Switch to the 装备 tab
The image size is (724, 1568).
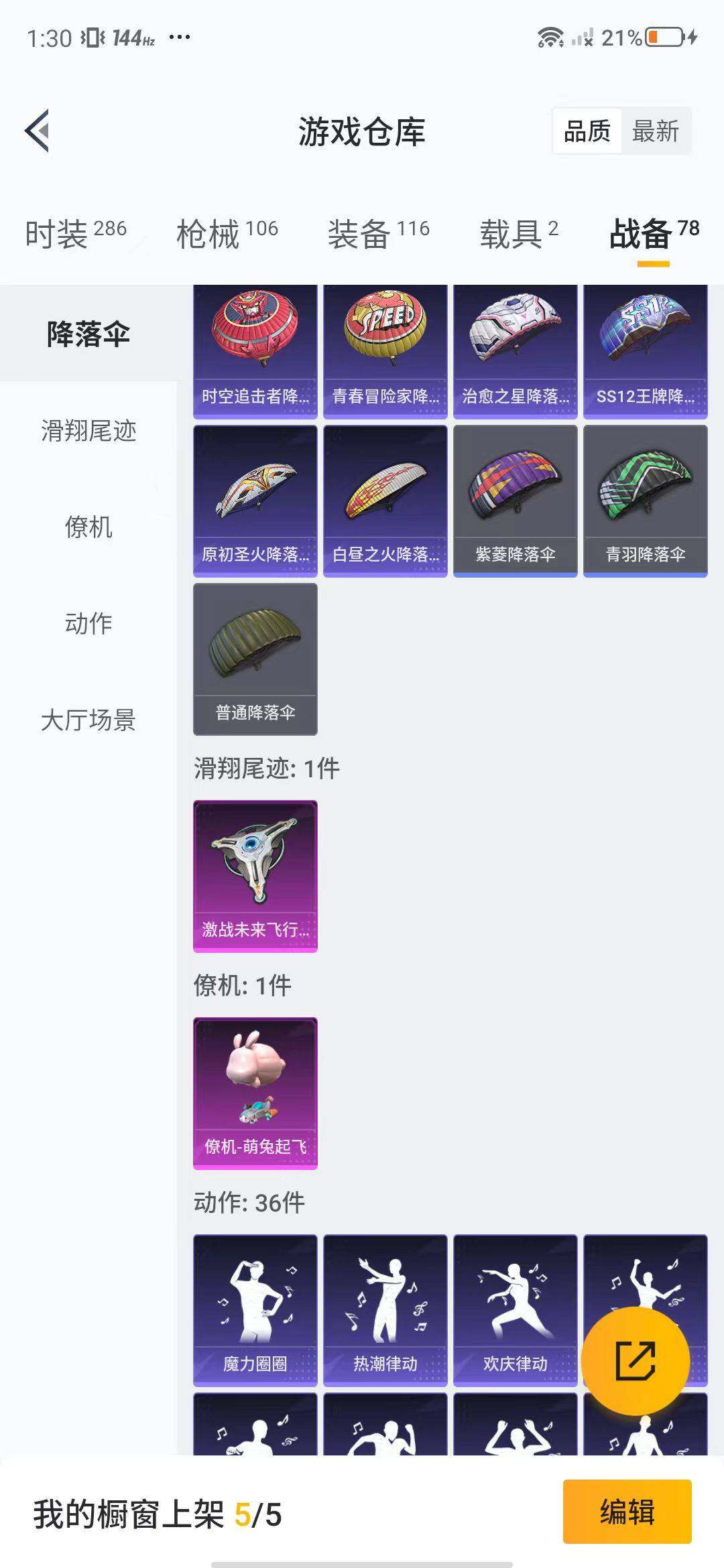378,234
